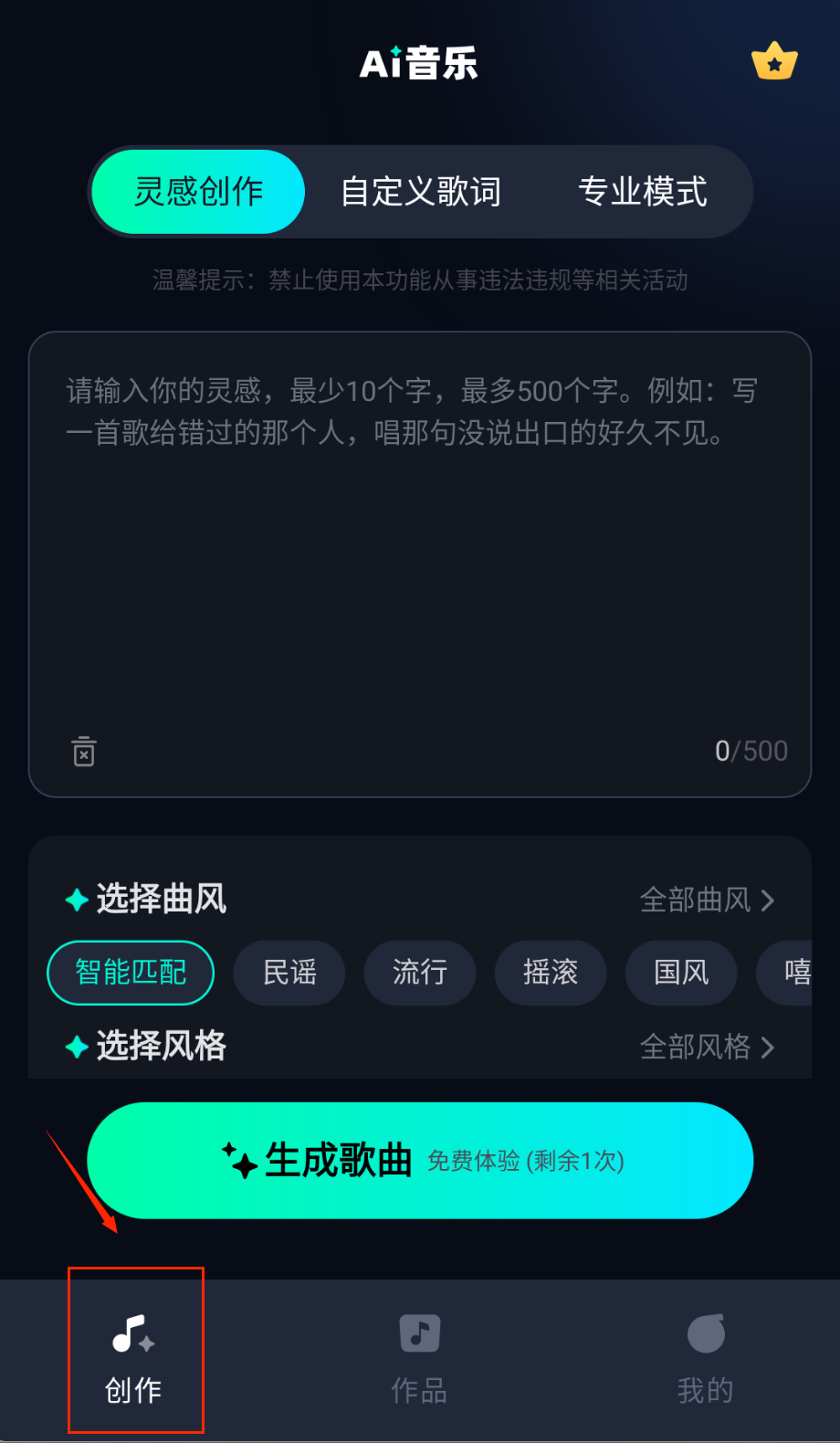Screen dimensions: 840x1443
Task: Open 全部风格 list
Action: tap(707, 1047)
